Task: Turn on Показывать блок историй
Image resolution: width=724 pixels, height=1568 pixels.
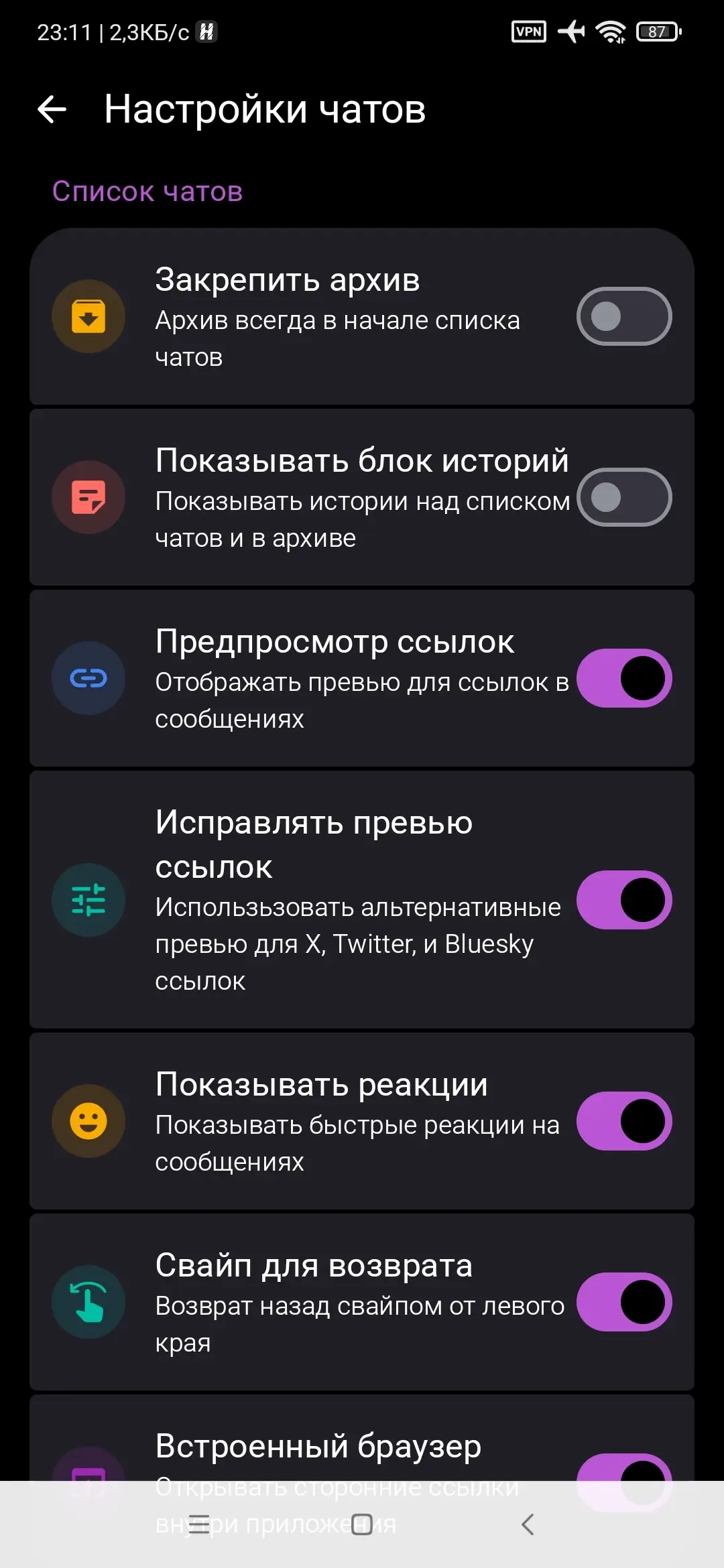Action: coord(624,497)
